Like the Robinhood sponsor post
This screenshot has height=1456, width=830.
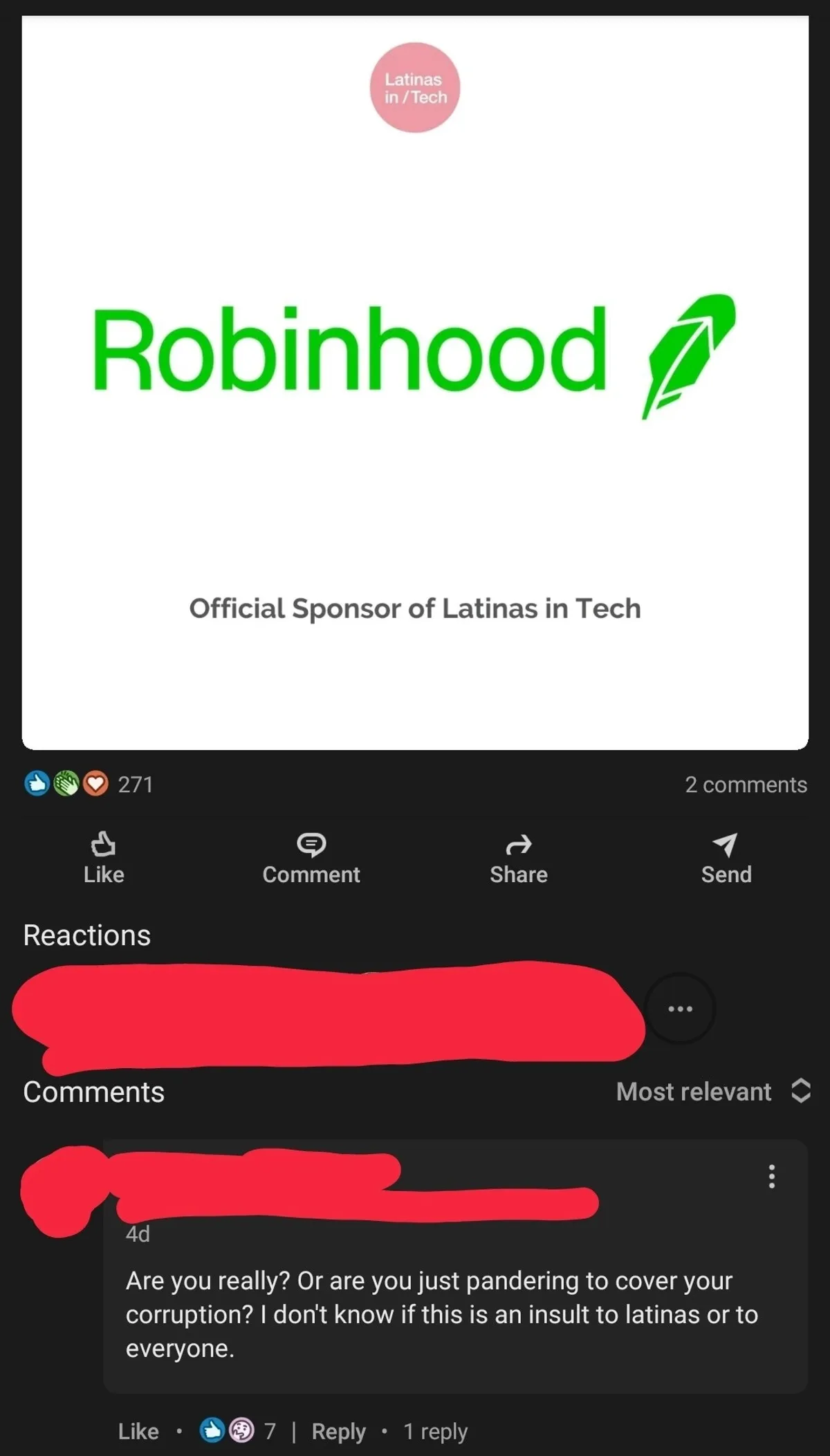[x=104, y=859]
